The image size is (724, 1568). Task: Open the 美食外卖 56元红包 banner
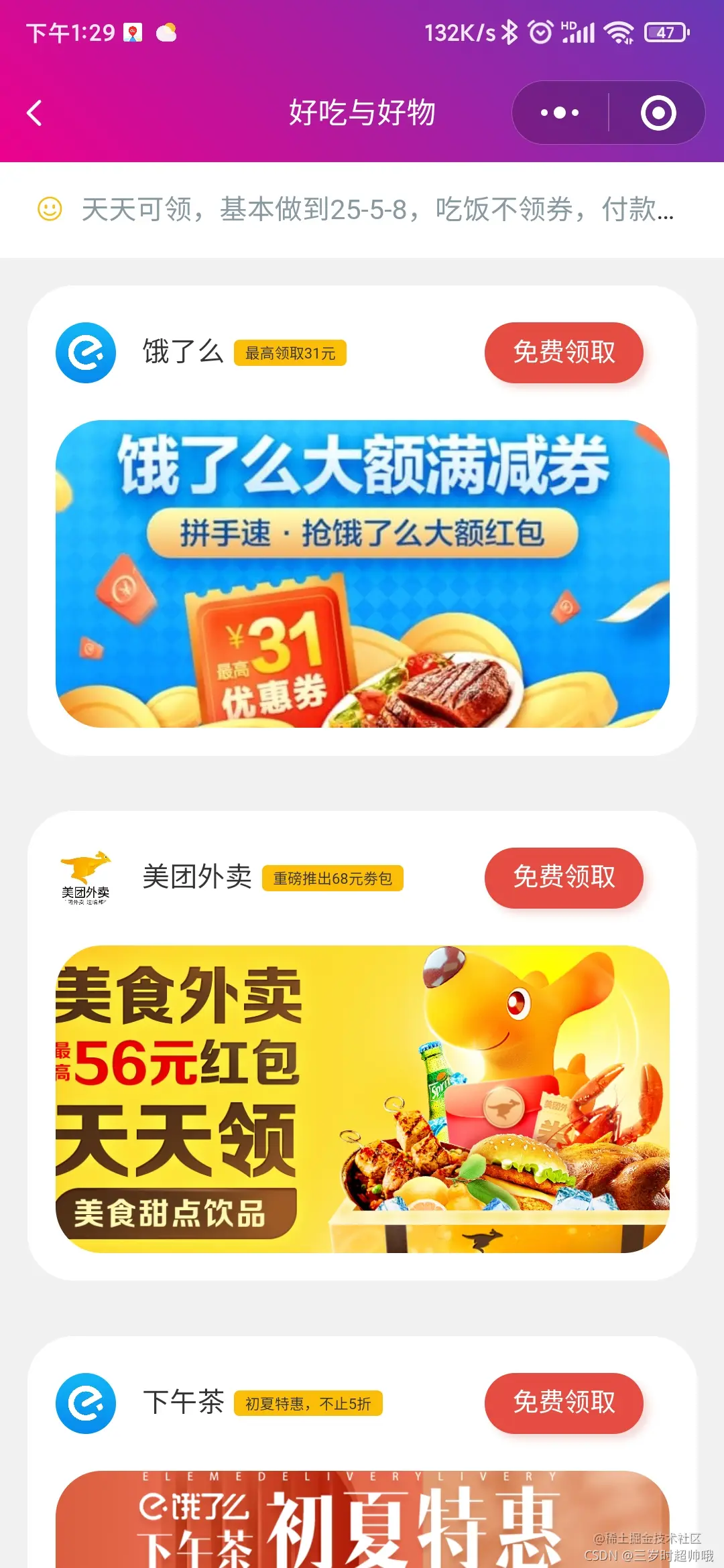coord(362,1099)
